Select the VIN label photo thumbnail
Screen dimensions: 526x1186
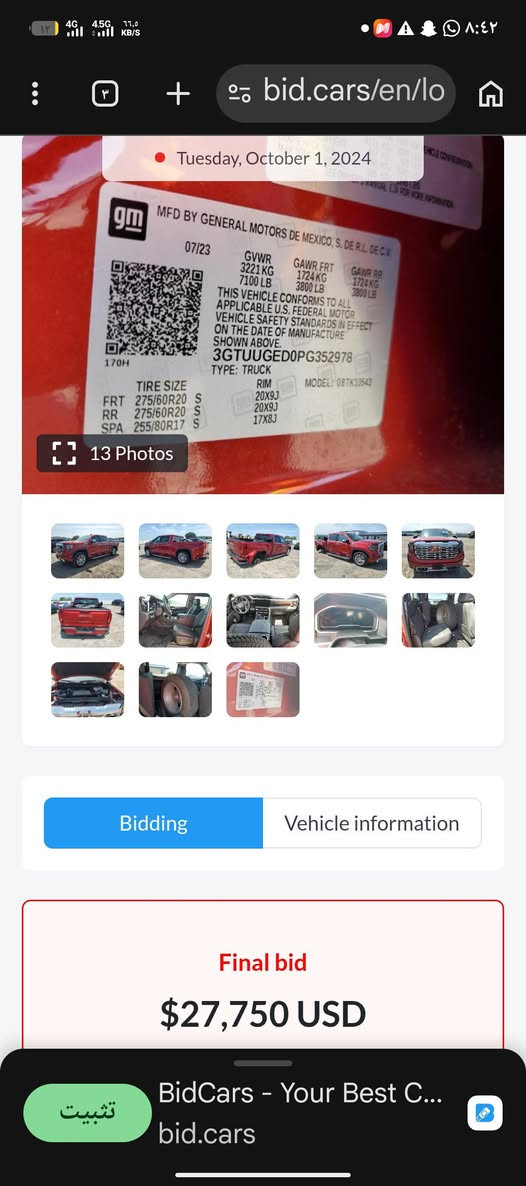tap(263, 689)
